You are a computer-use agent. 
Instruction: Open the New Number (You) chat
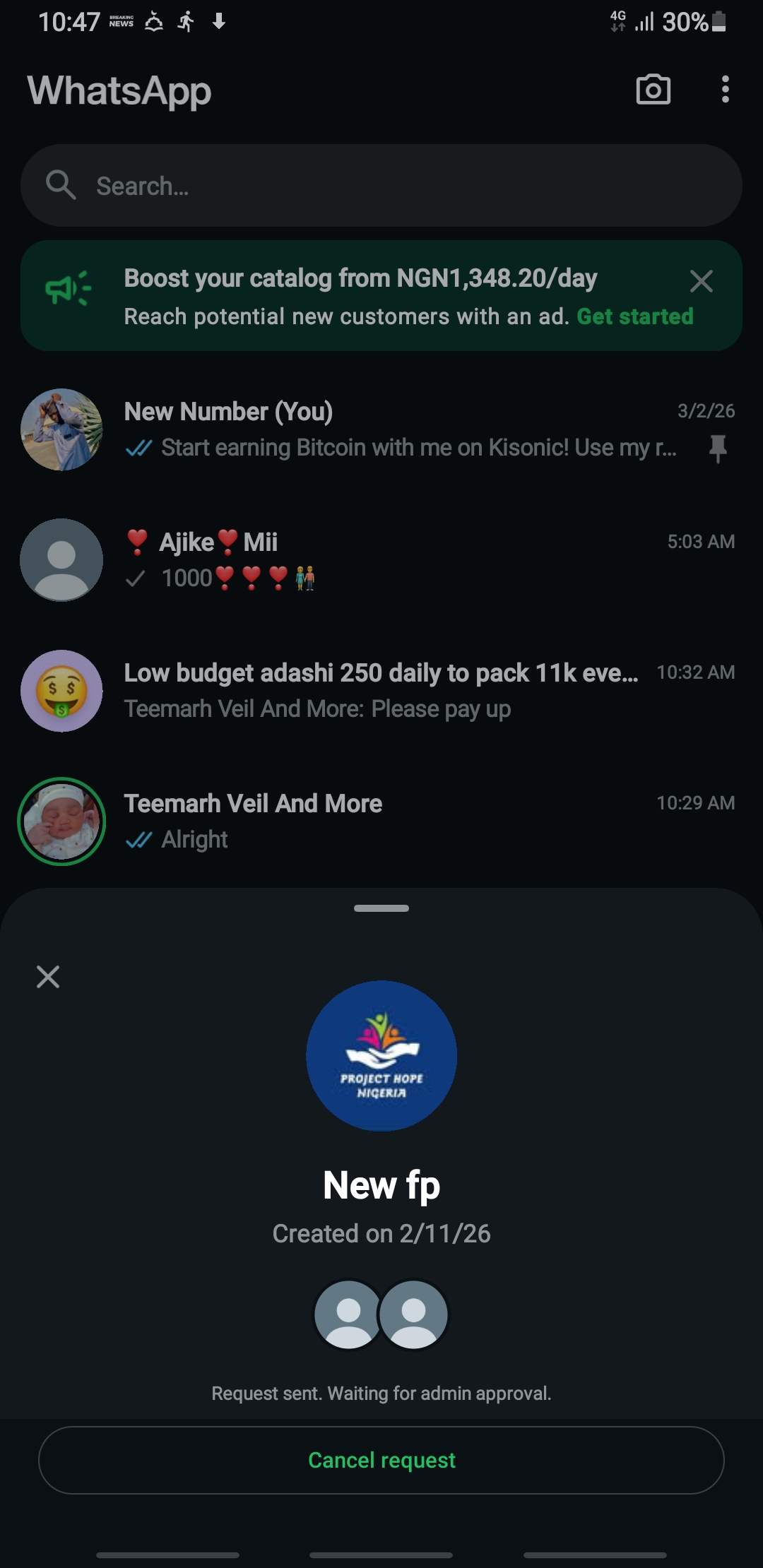click(396, 429)
